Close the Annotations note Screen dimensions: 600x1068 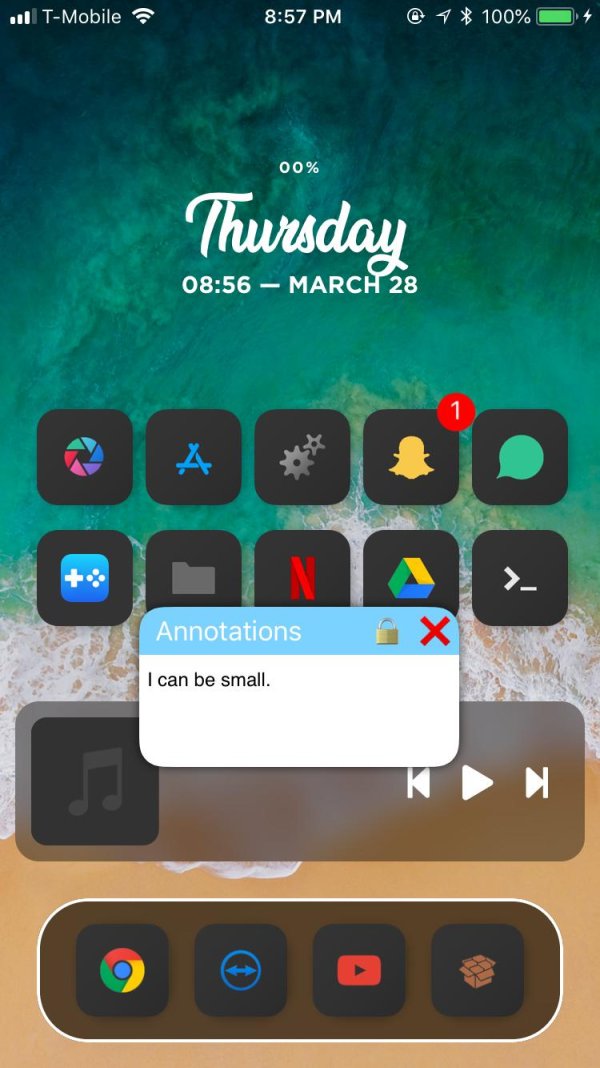click(435, 631)
